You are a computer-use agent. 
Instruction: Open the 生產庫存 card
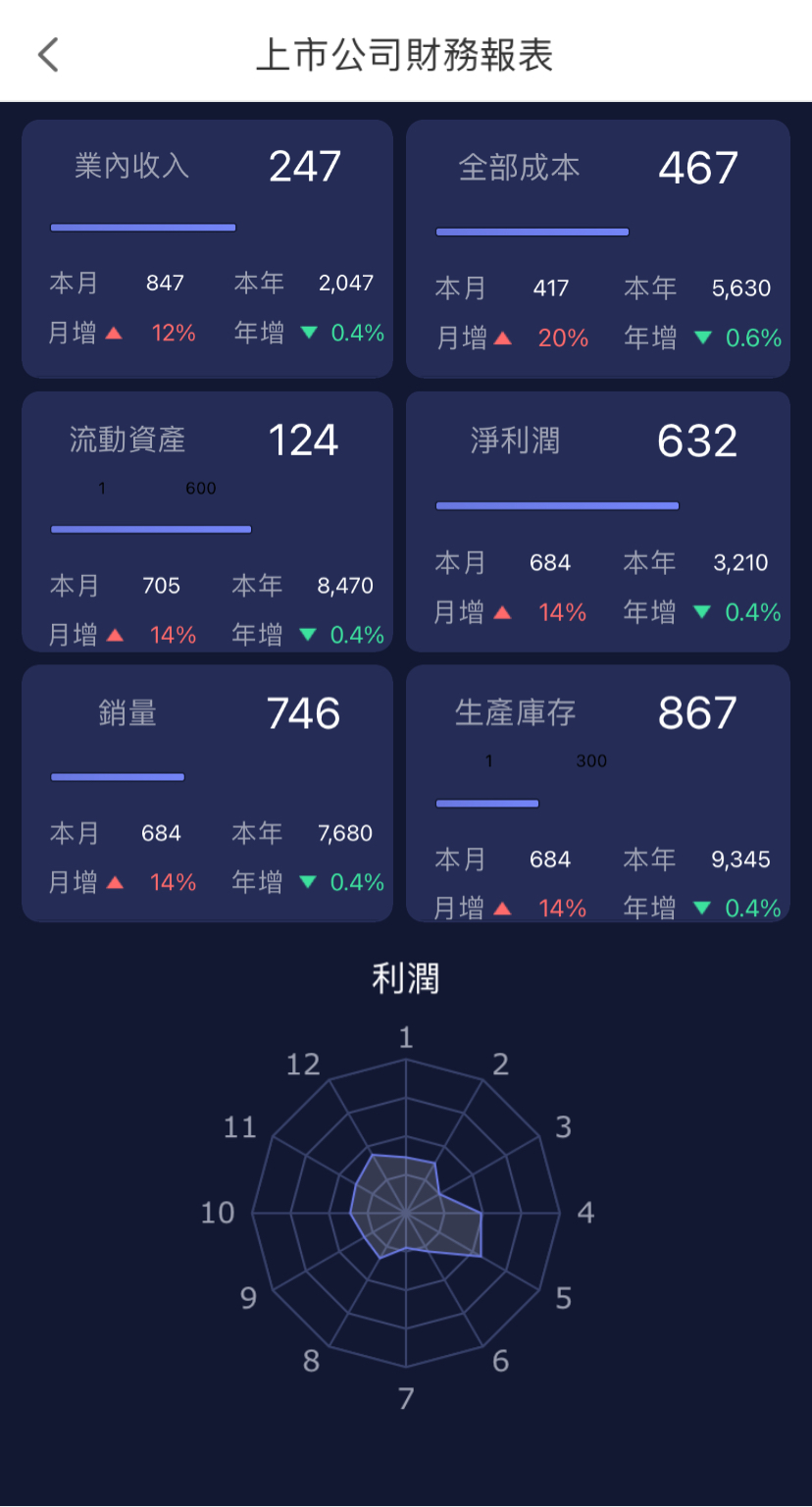[597, 793]
